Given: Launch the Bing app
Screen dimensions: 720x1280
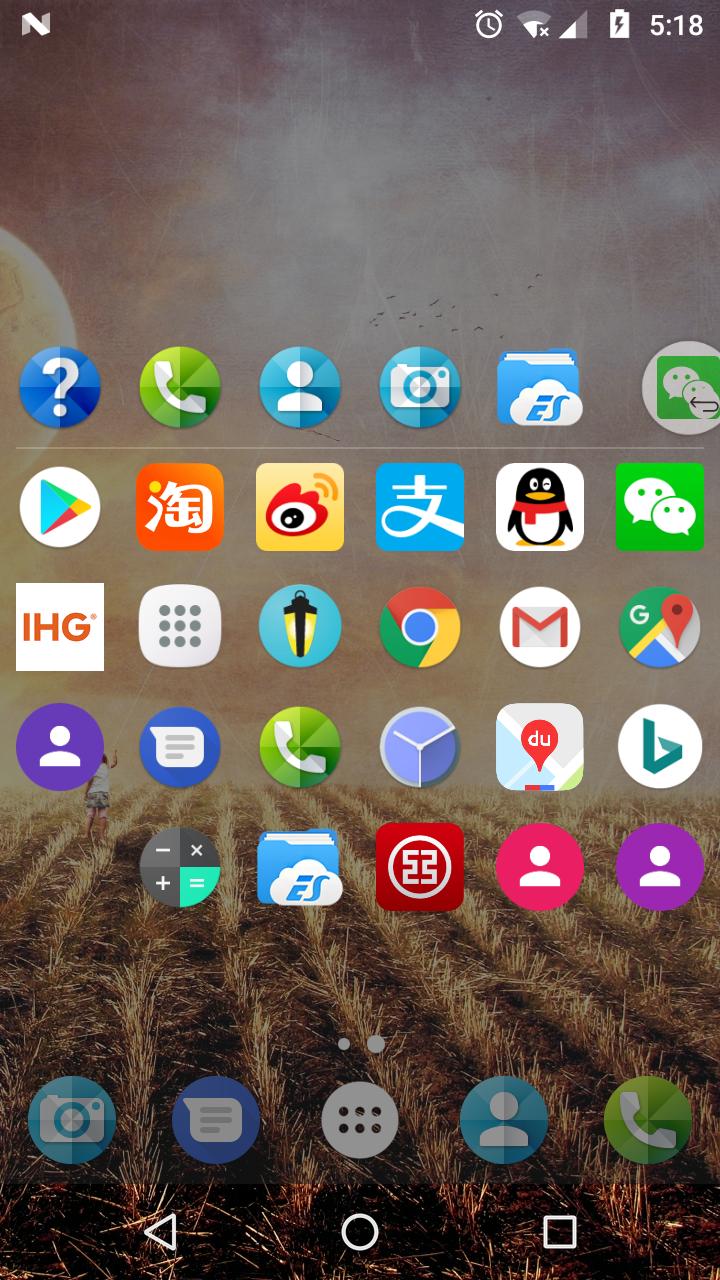Looking at the screenshot, I should tap(660, 747).
